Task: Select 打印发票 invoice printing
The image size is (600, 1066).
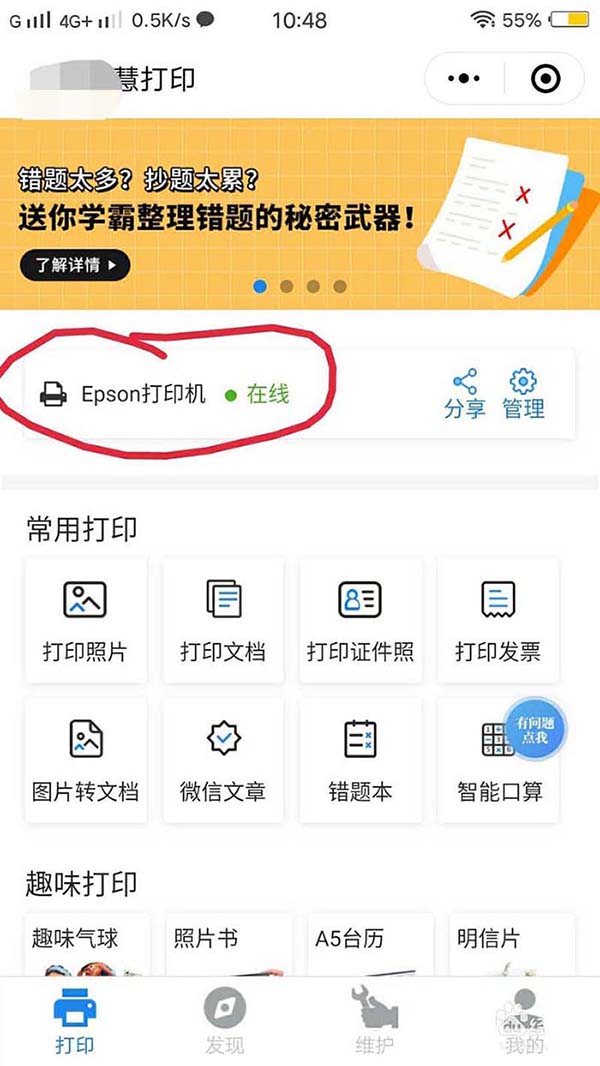Action: click(x=497, y=620)
